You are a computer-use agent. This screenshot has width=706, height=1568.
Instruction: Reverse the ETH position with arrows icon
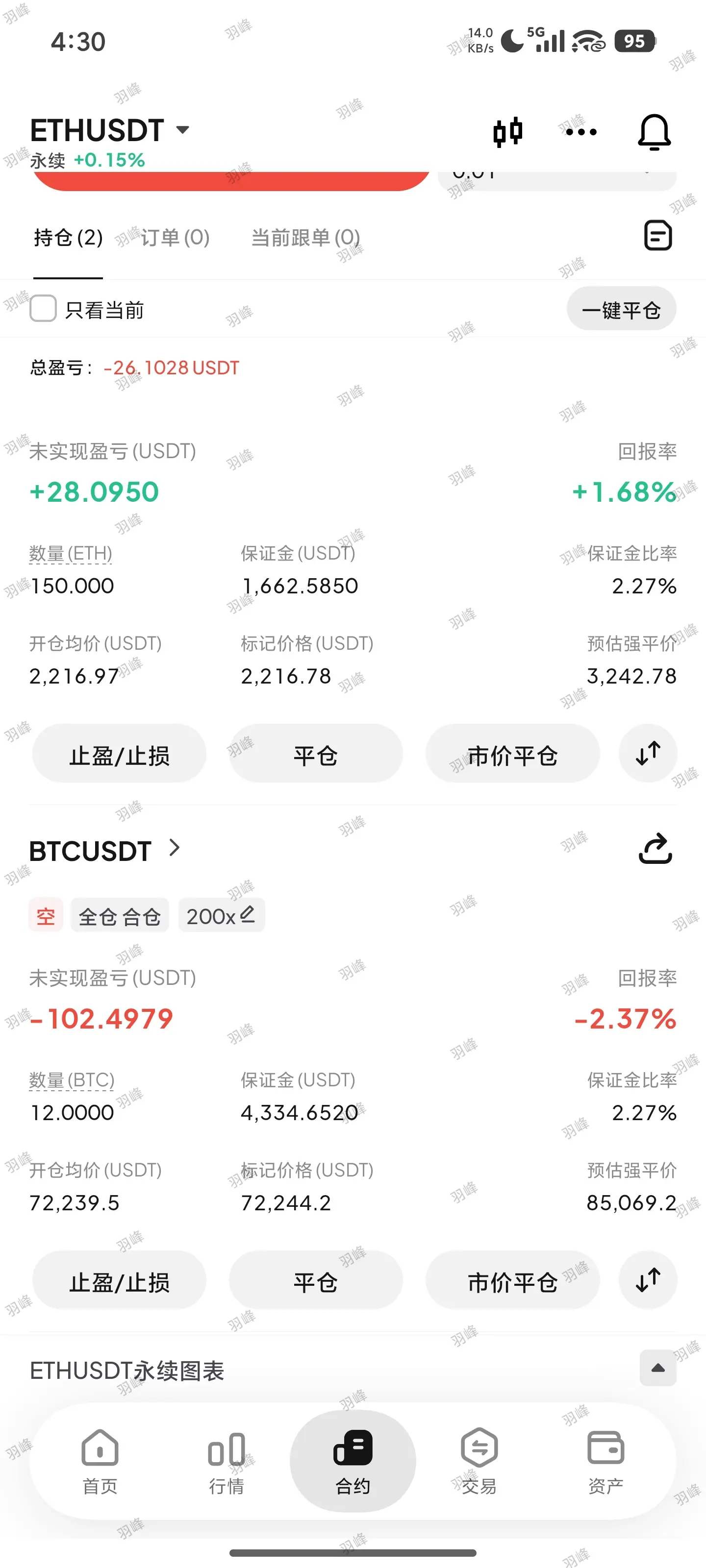(x=648, y=754)
